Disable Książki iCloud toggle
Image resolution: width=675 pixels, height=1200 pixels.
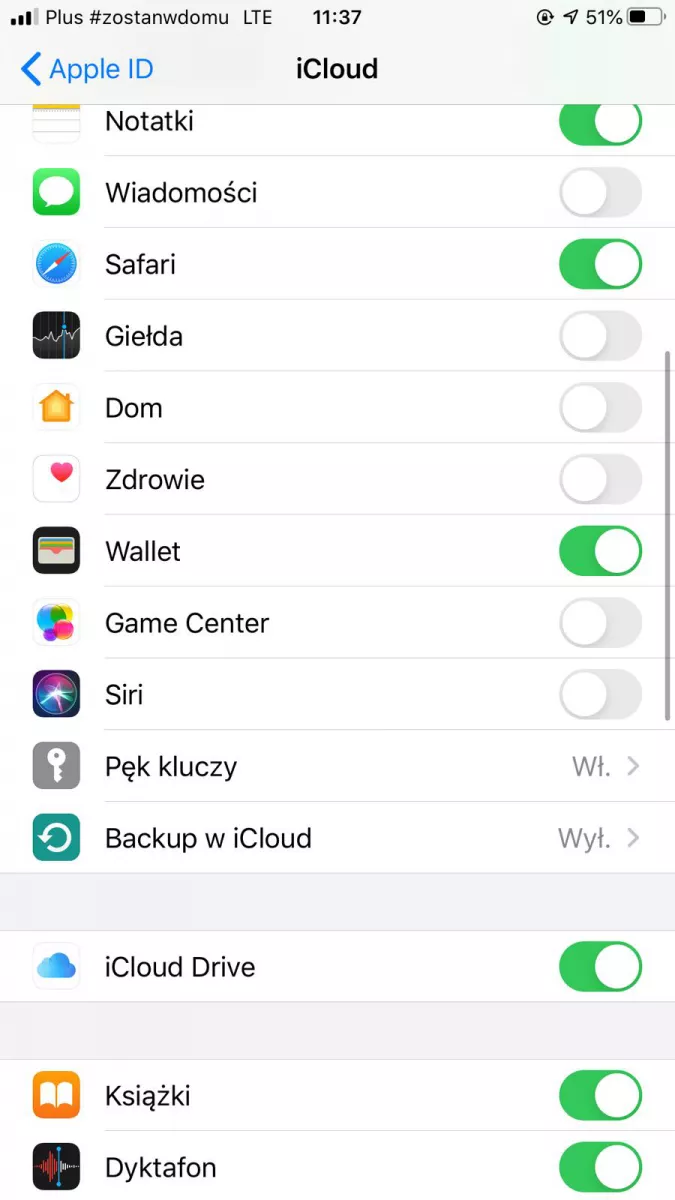(x=600, y=1096)
